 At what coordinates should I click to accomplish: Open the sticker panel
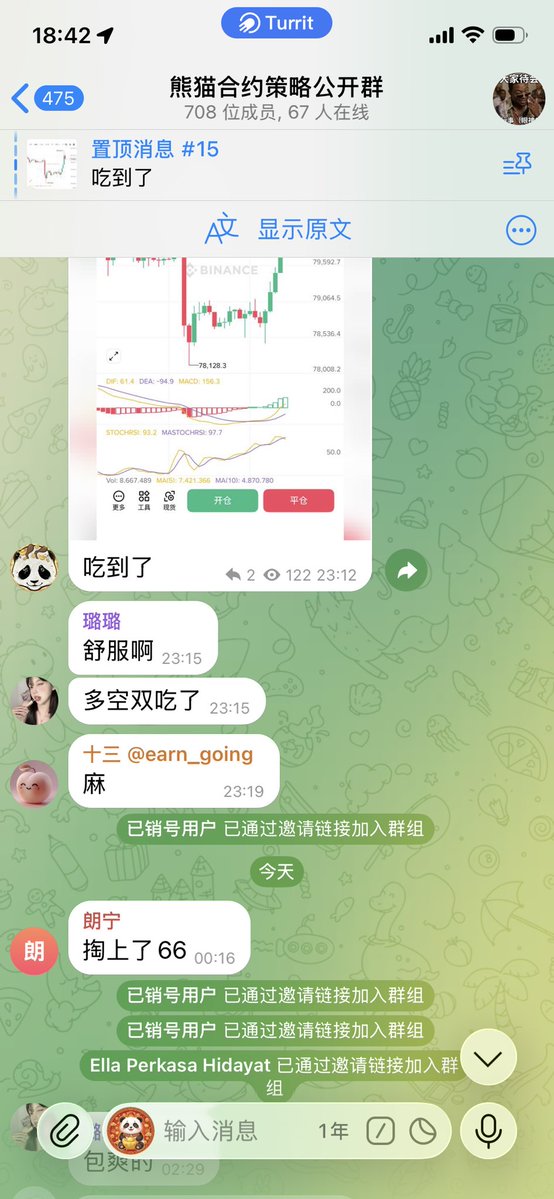point(422,1131)
